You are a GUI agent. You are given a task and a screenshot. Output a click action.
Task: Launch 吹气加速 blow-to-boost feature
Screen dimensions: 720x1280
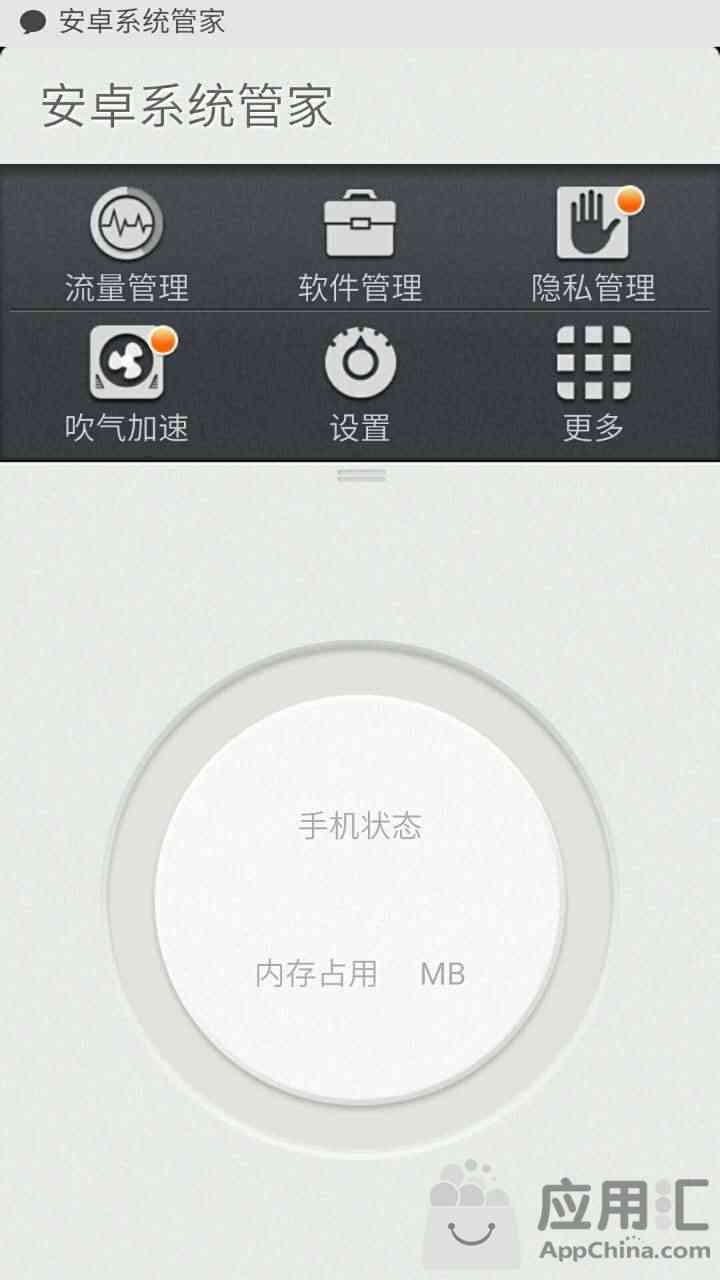127,383
